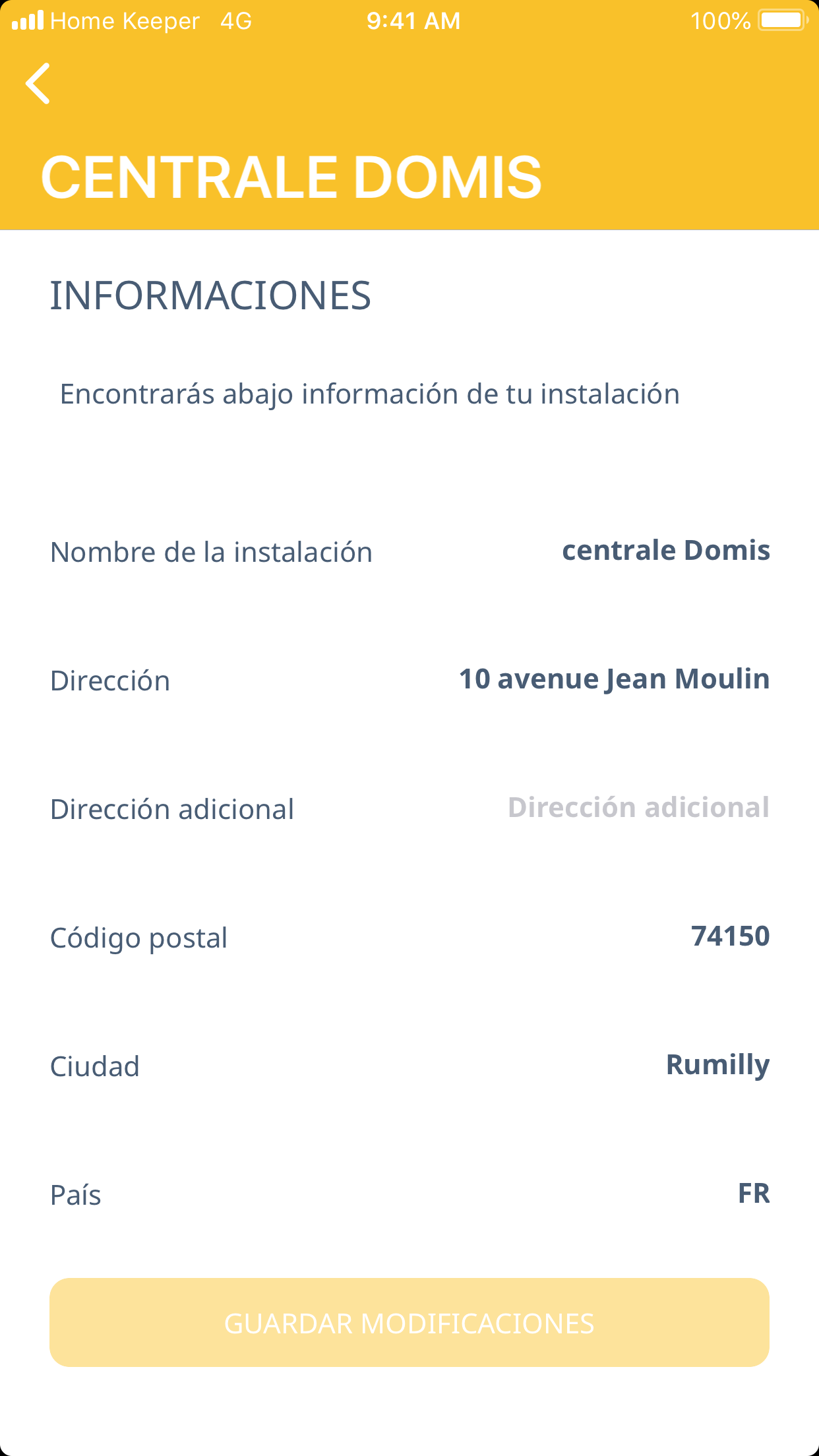
Task: Edit the installation name field centrale Domis
Action: 665,551
